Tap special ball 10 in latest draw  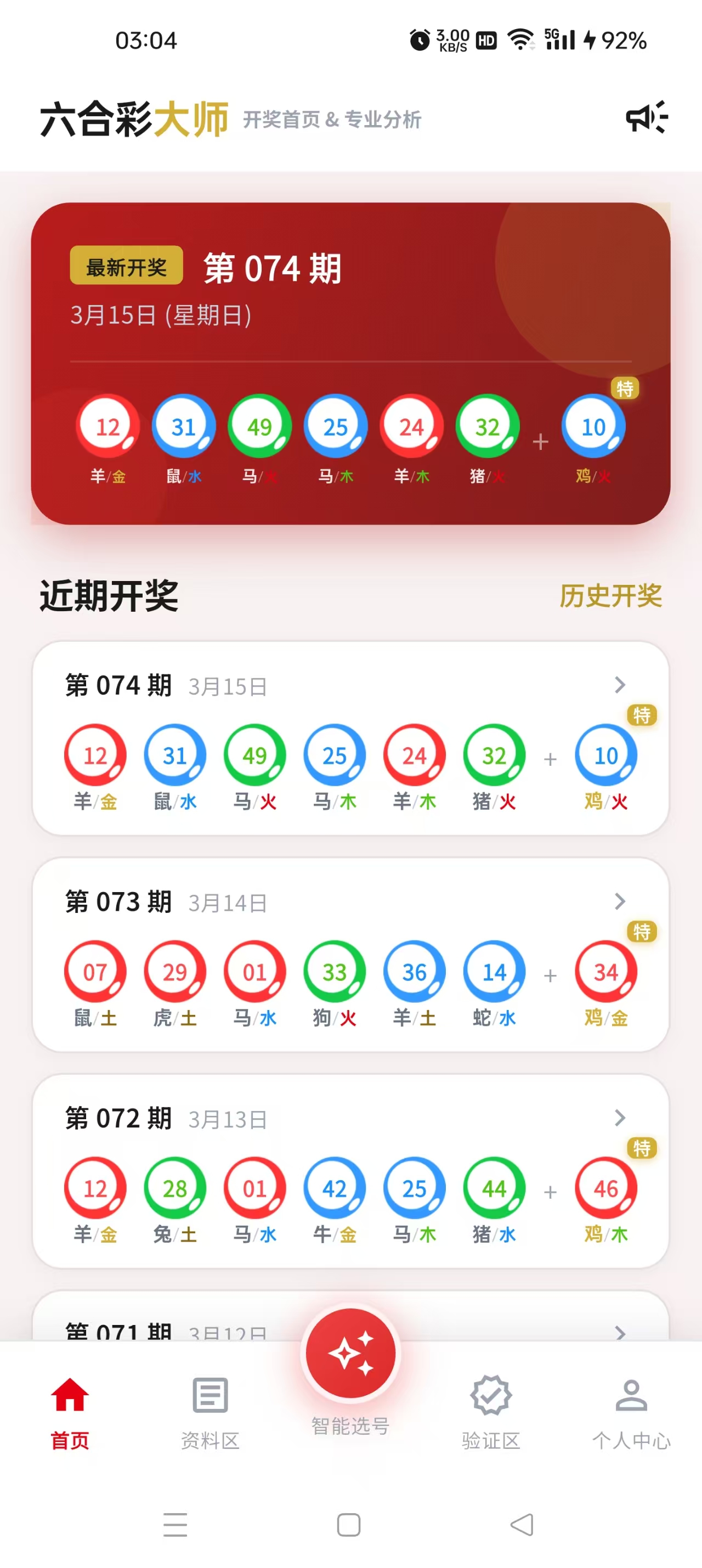(x=592, y=427)
